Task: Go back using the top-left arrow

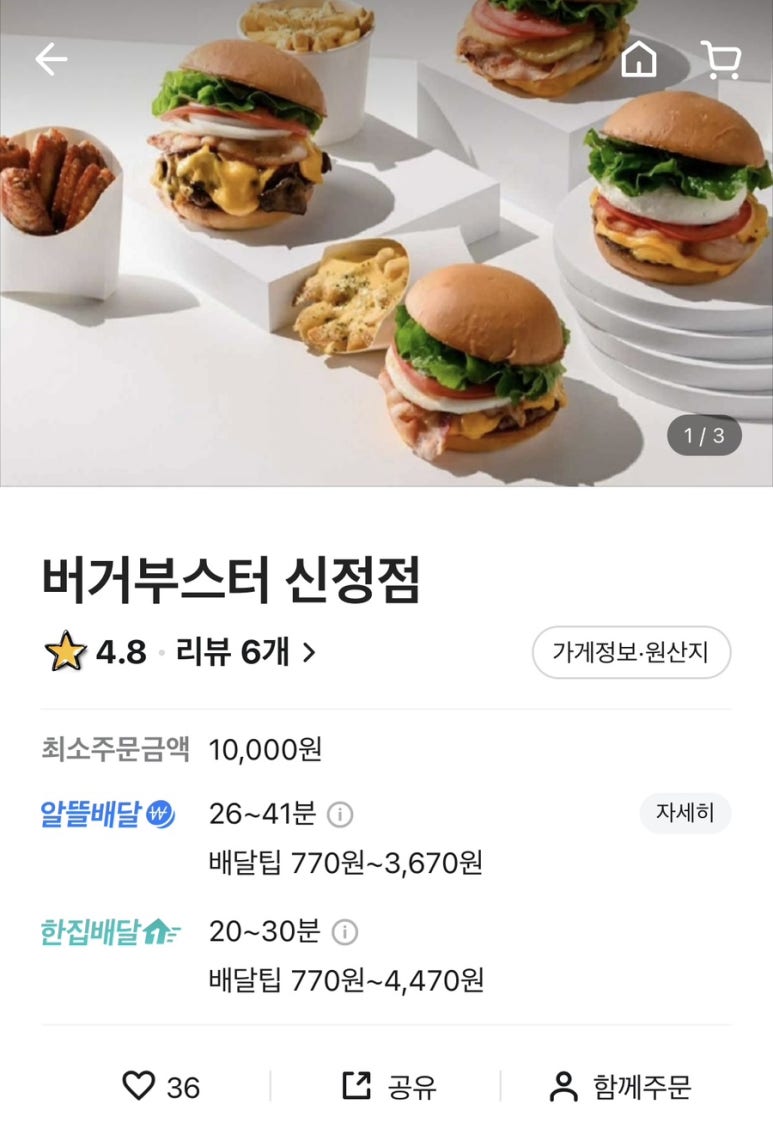Action: (51, 60)
